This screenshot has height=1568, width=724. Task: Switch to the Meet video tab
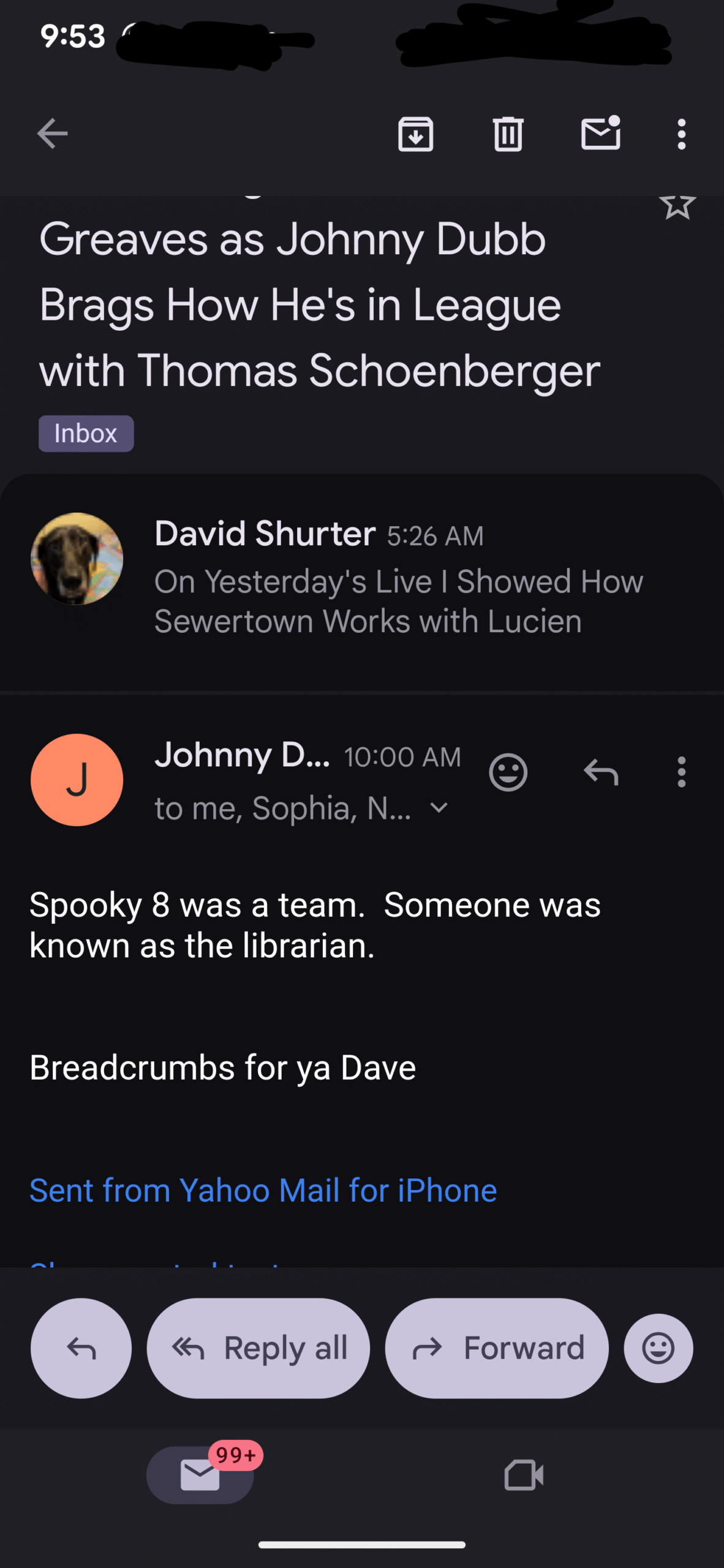(523, 1474)
